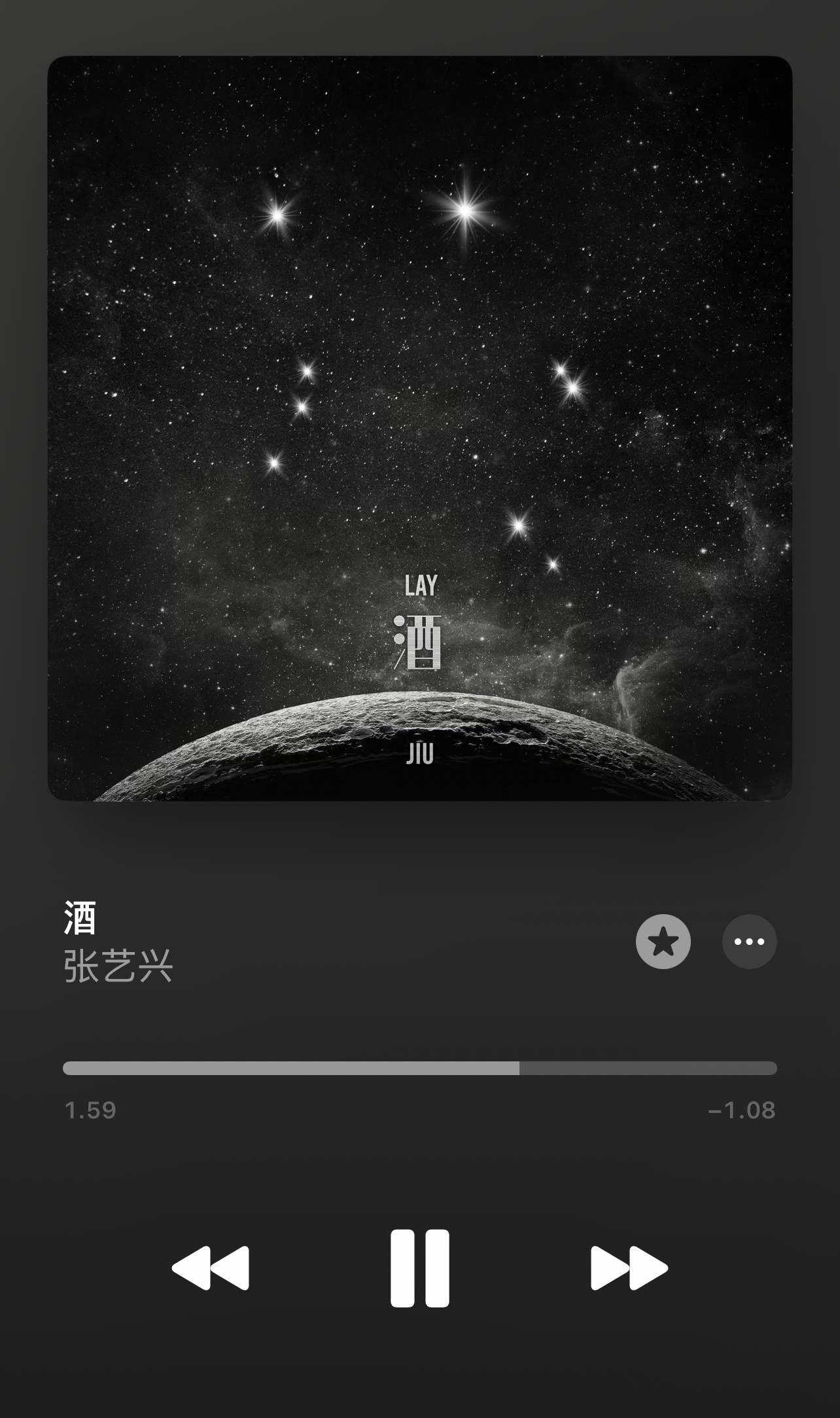Image resolution: width=840 pixels, height=1418 pixels.
Task: Click the elapsed time 1.59 label
Action: coord(90,1110)
